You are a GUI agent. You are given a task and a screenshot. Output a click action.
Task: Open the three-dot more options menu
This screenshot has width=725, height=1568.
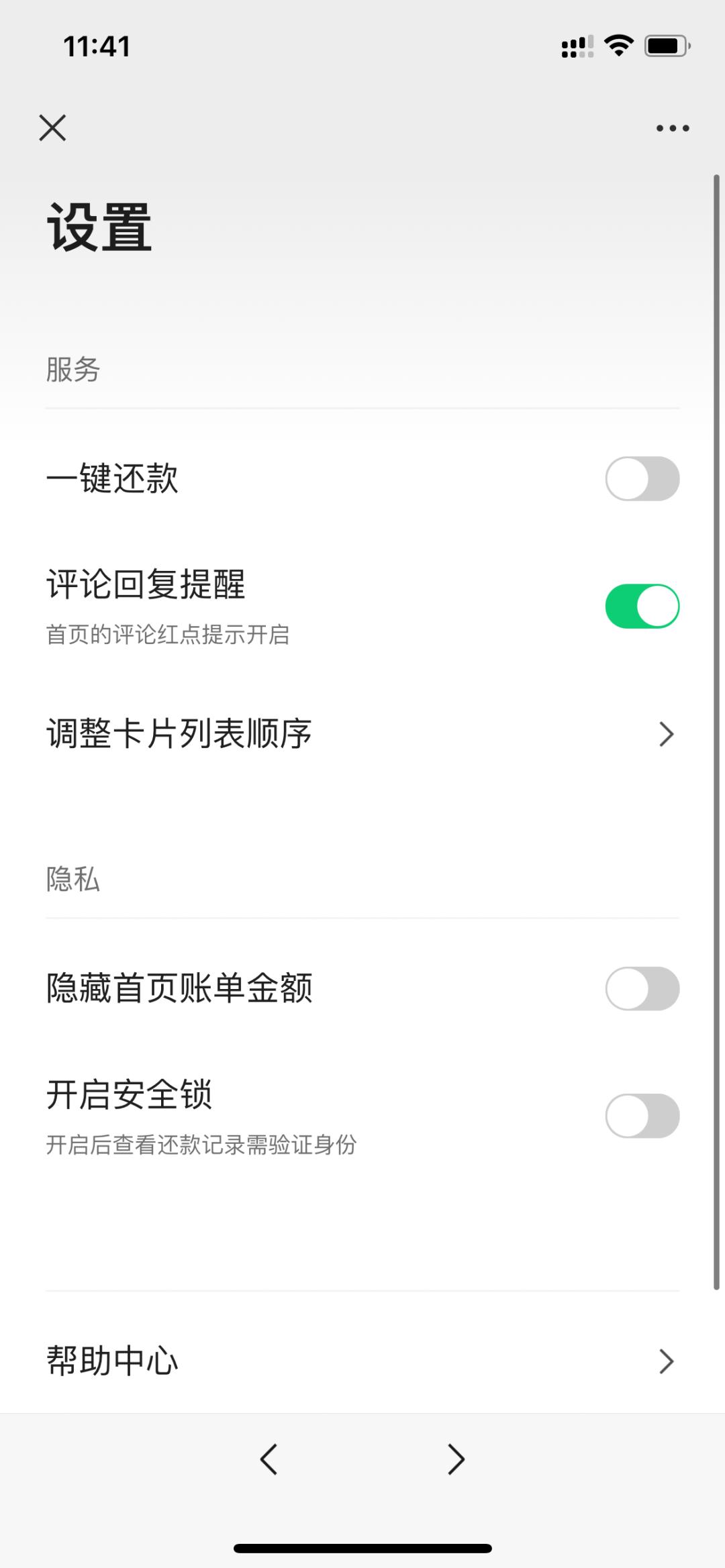click(x=673, y=128)
